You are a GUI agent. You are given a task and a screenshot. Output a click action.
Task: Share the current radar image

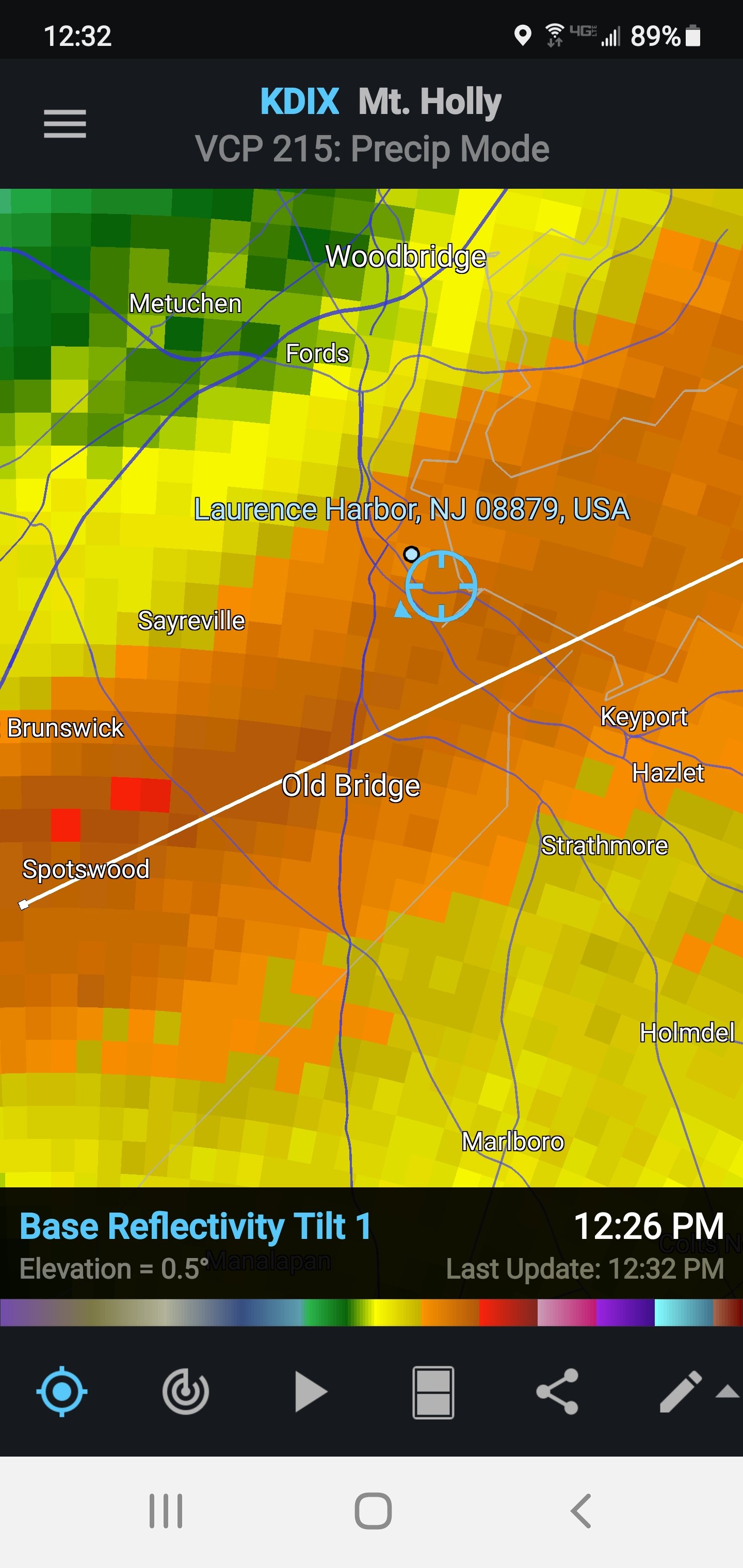click(x=557, y=1392)
